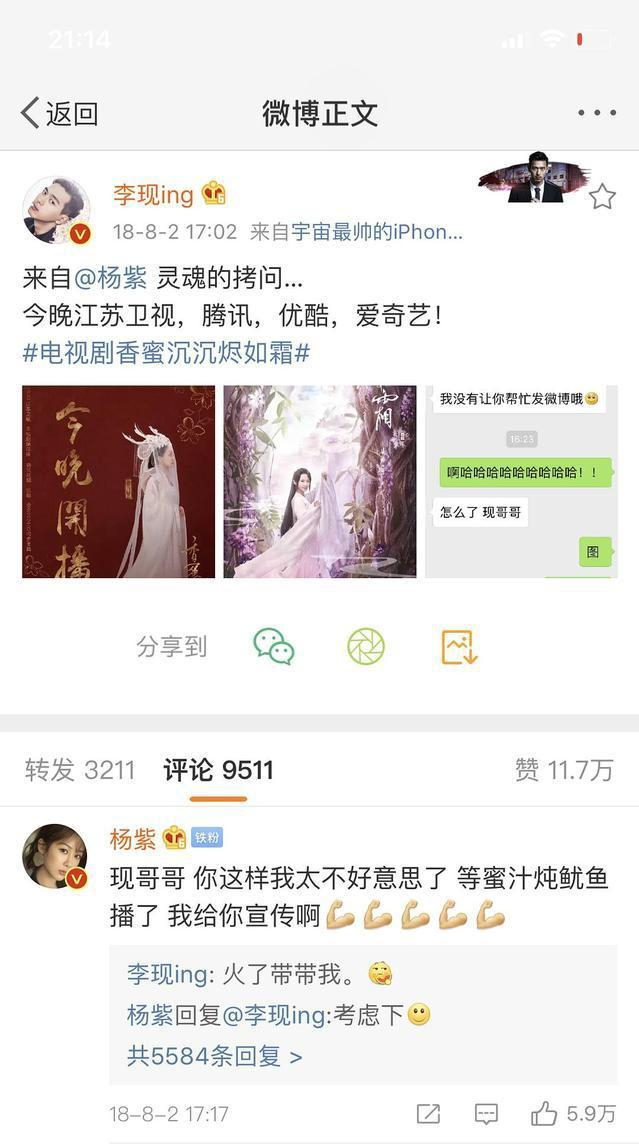View the 赞 11.7万 likes list
The image size is (639, 1145).
[x=563, y=769]
